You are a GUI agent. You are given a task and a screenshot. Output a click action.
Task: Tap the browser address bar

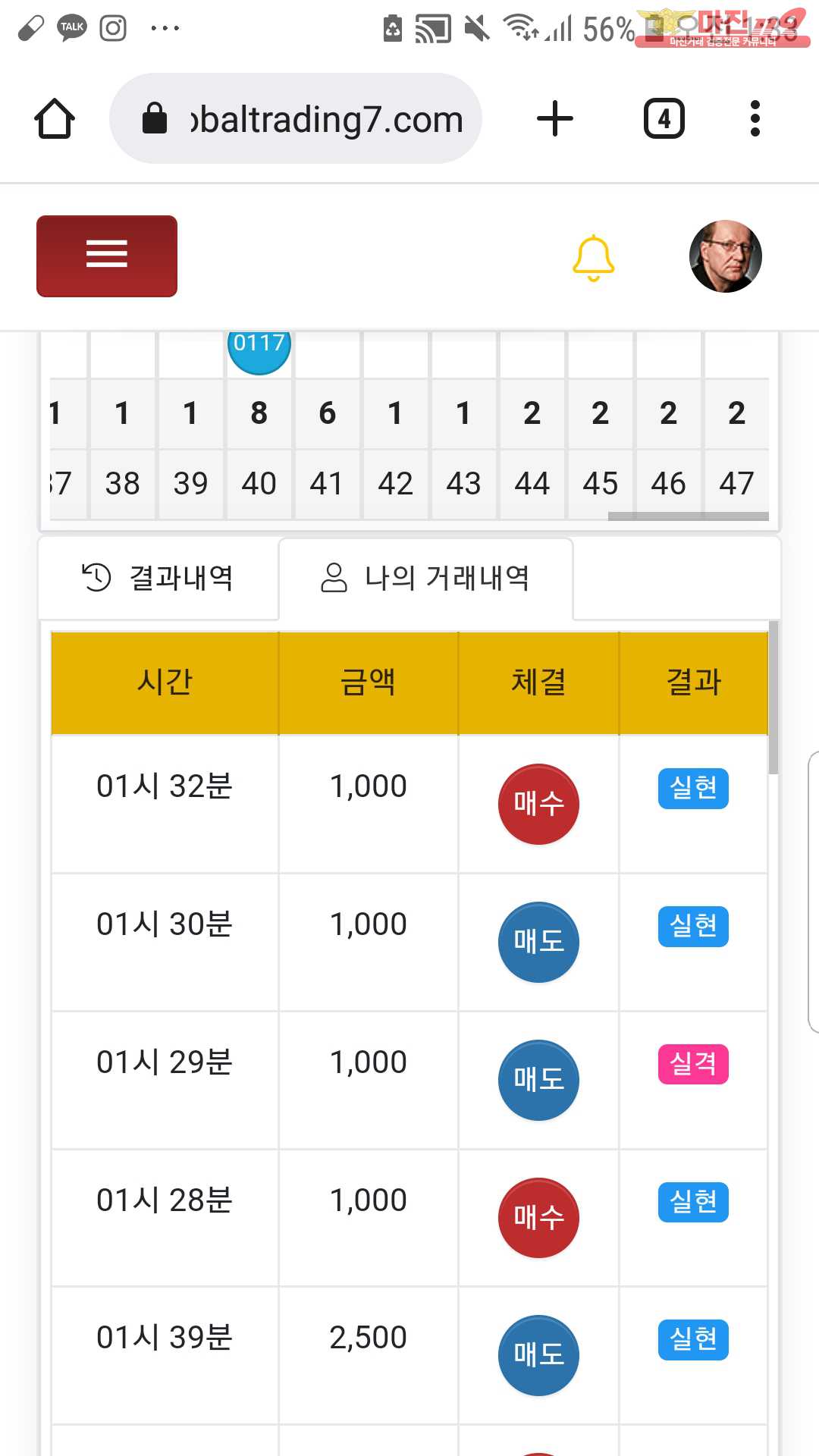[x=296, y=118]
